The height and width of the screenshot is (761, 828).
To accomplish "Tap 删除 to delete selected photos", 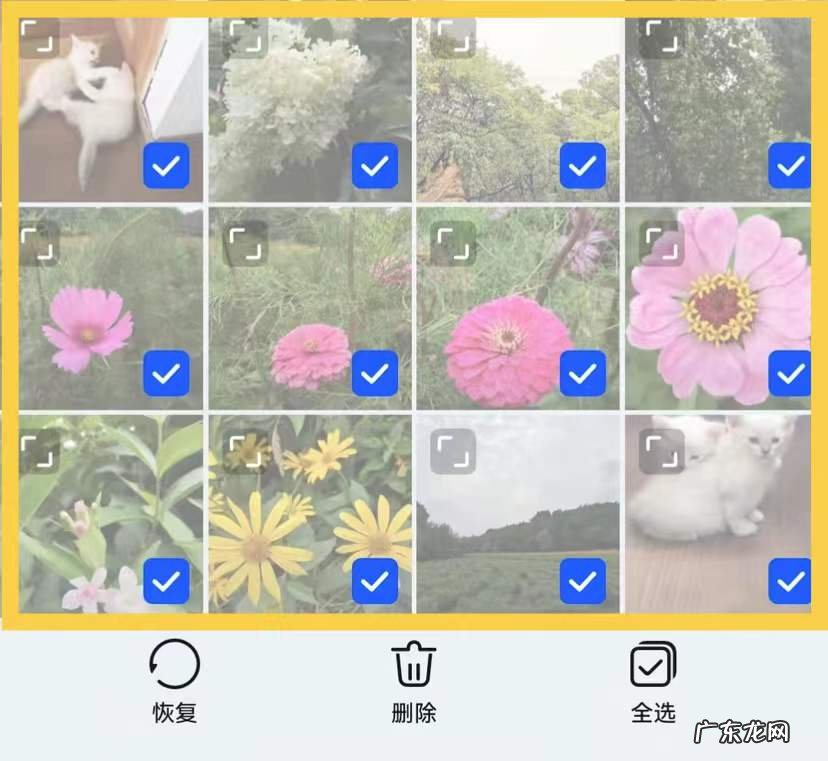I will pyautogui.click(x=413, y=681).
